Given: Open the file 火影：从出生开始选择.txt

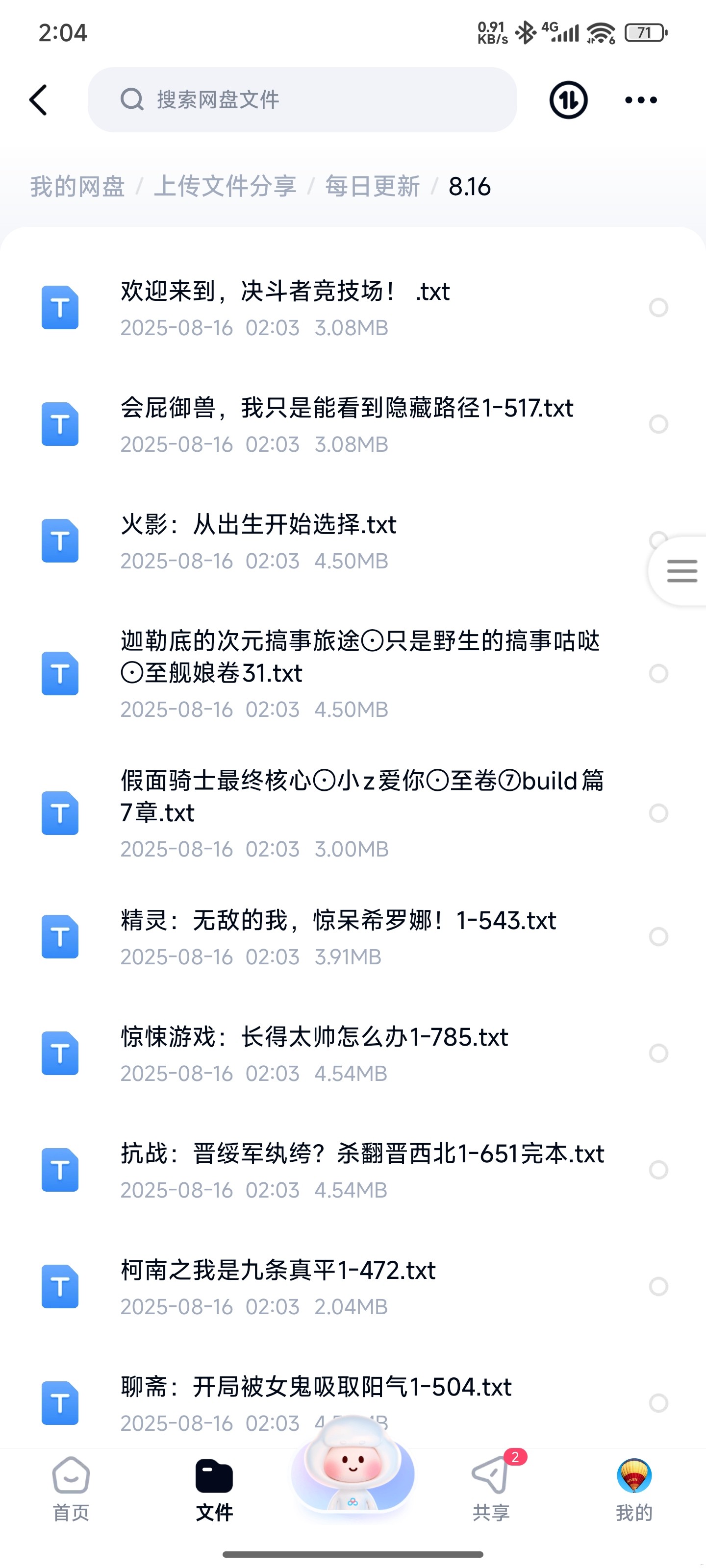Looking at the screenshot, I should tap(258, 525).
